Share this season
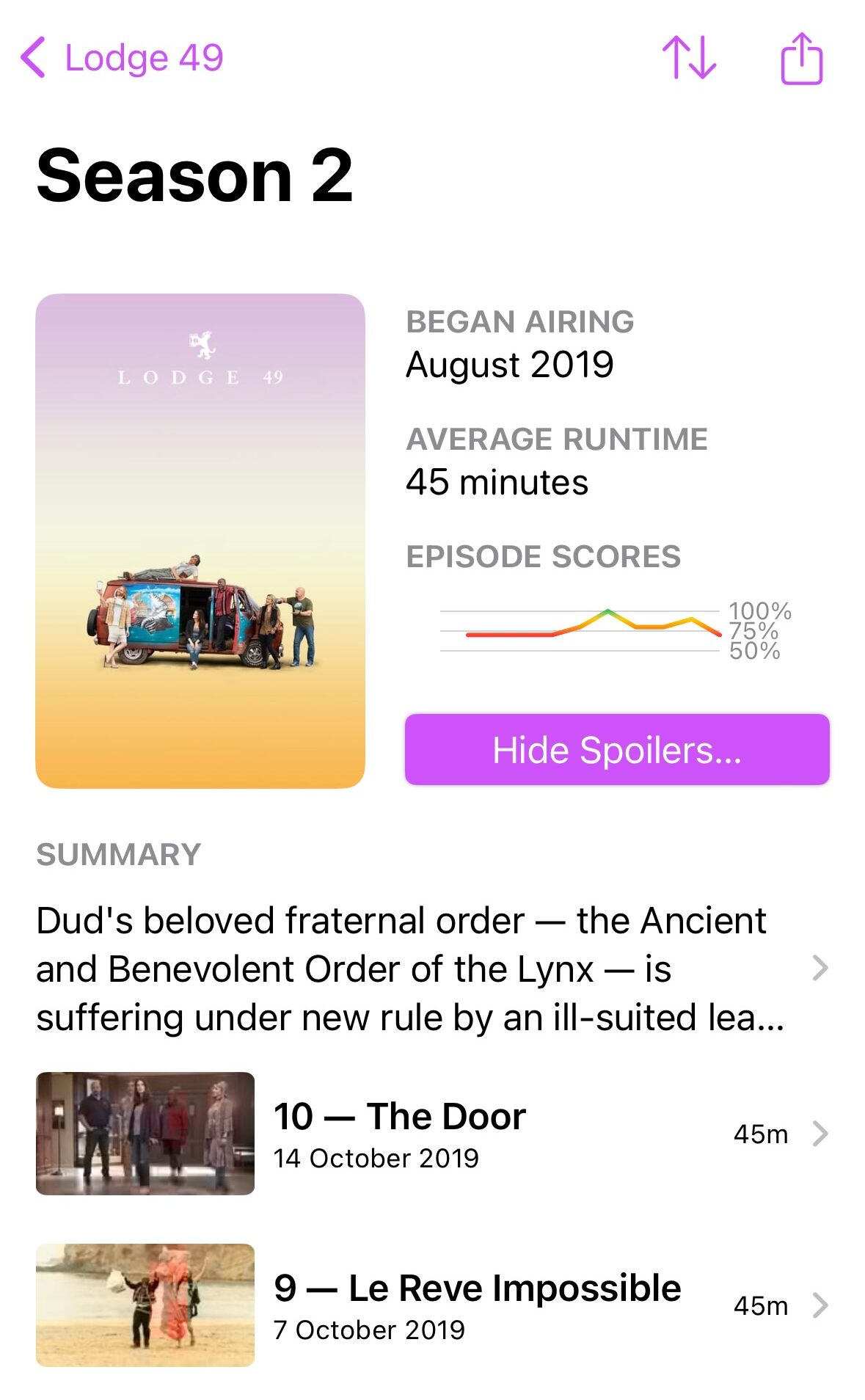Screen dimensions: 865x1400 pyautogui.click(x=801, y=58)
